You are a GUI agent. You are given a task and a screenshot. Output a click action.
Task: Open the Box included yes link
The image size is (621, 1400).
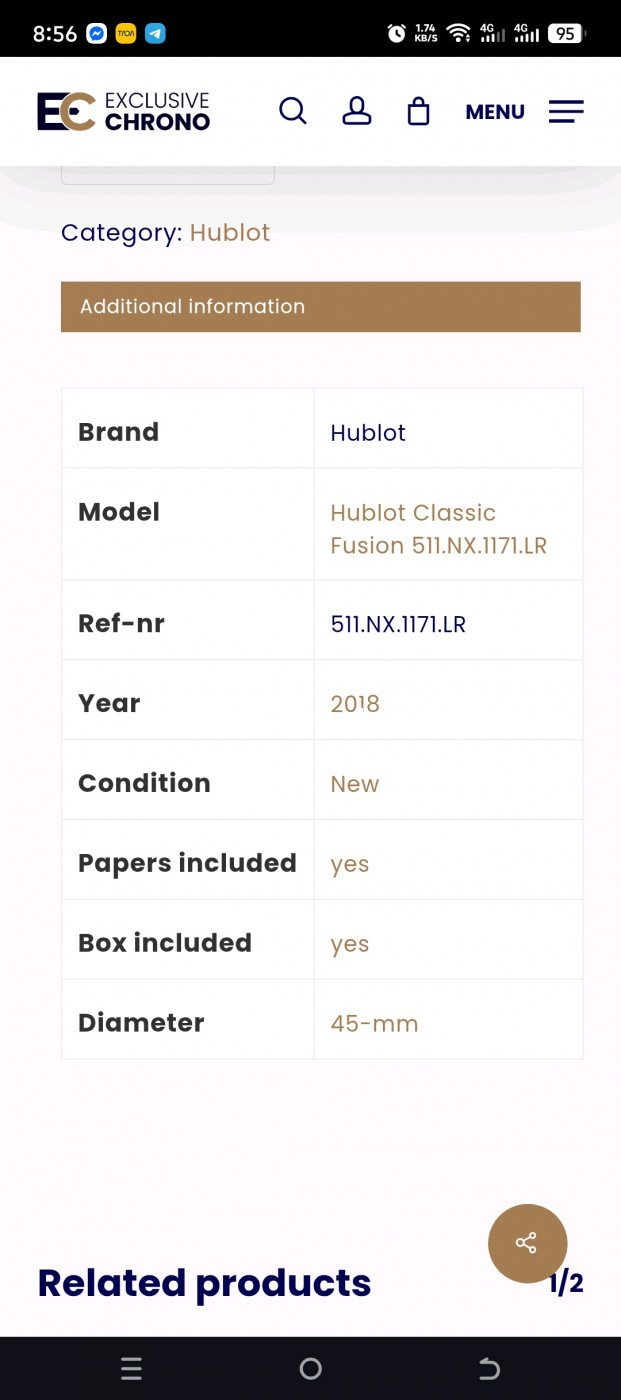click(x=350, y=944)
